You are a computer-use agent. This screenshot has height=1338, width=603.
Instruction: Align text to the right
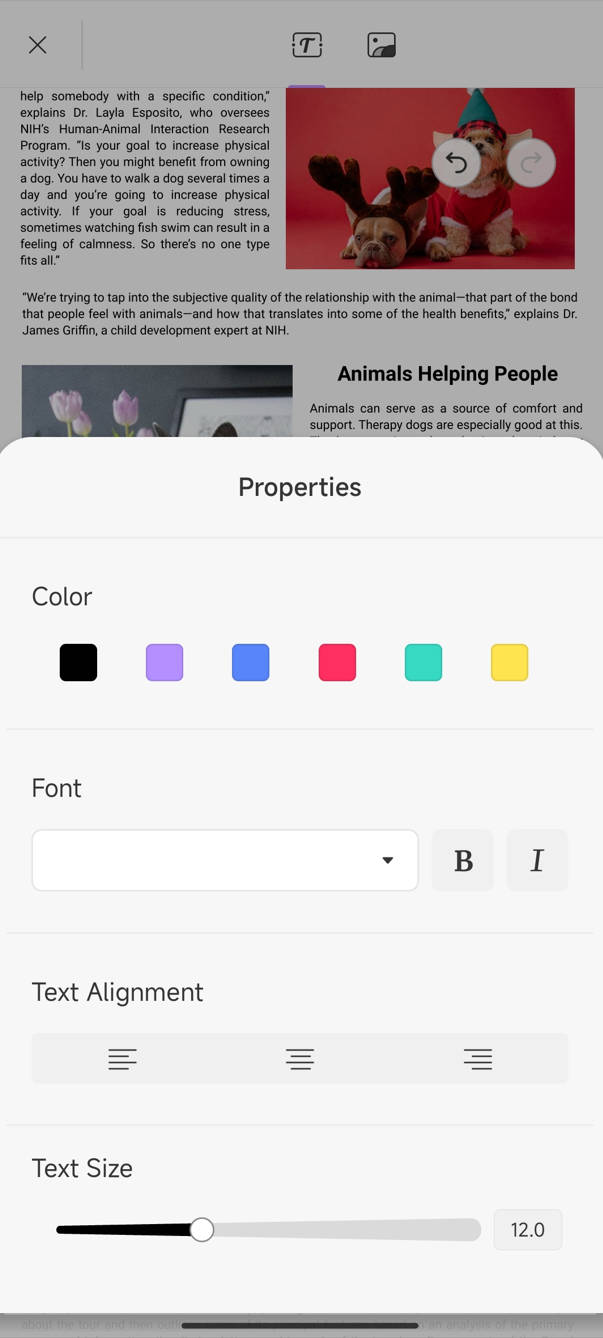coord(478,1059)
